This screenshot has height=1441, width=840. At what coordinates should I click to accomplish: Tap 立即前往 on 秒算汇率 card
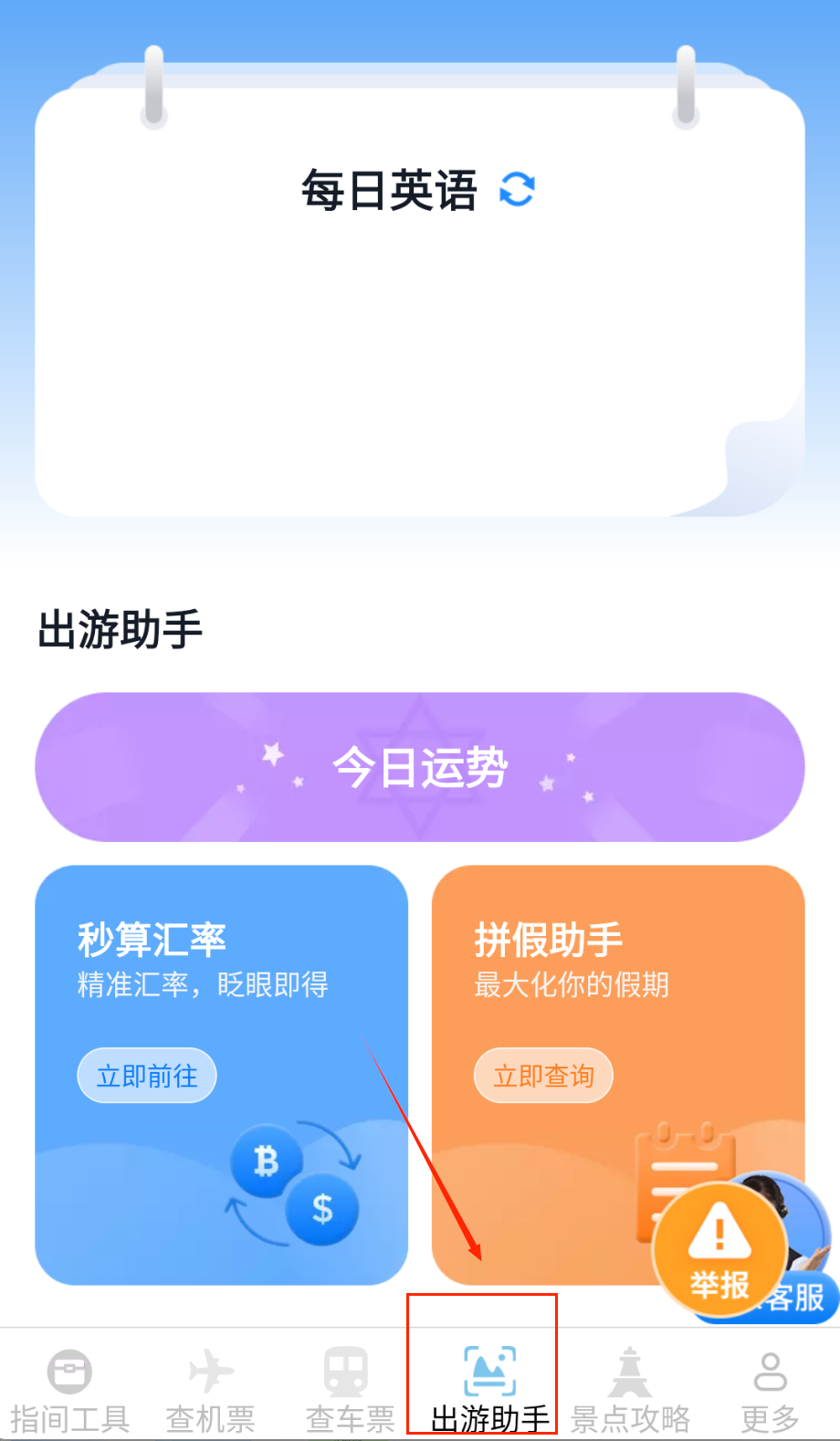147,1076
